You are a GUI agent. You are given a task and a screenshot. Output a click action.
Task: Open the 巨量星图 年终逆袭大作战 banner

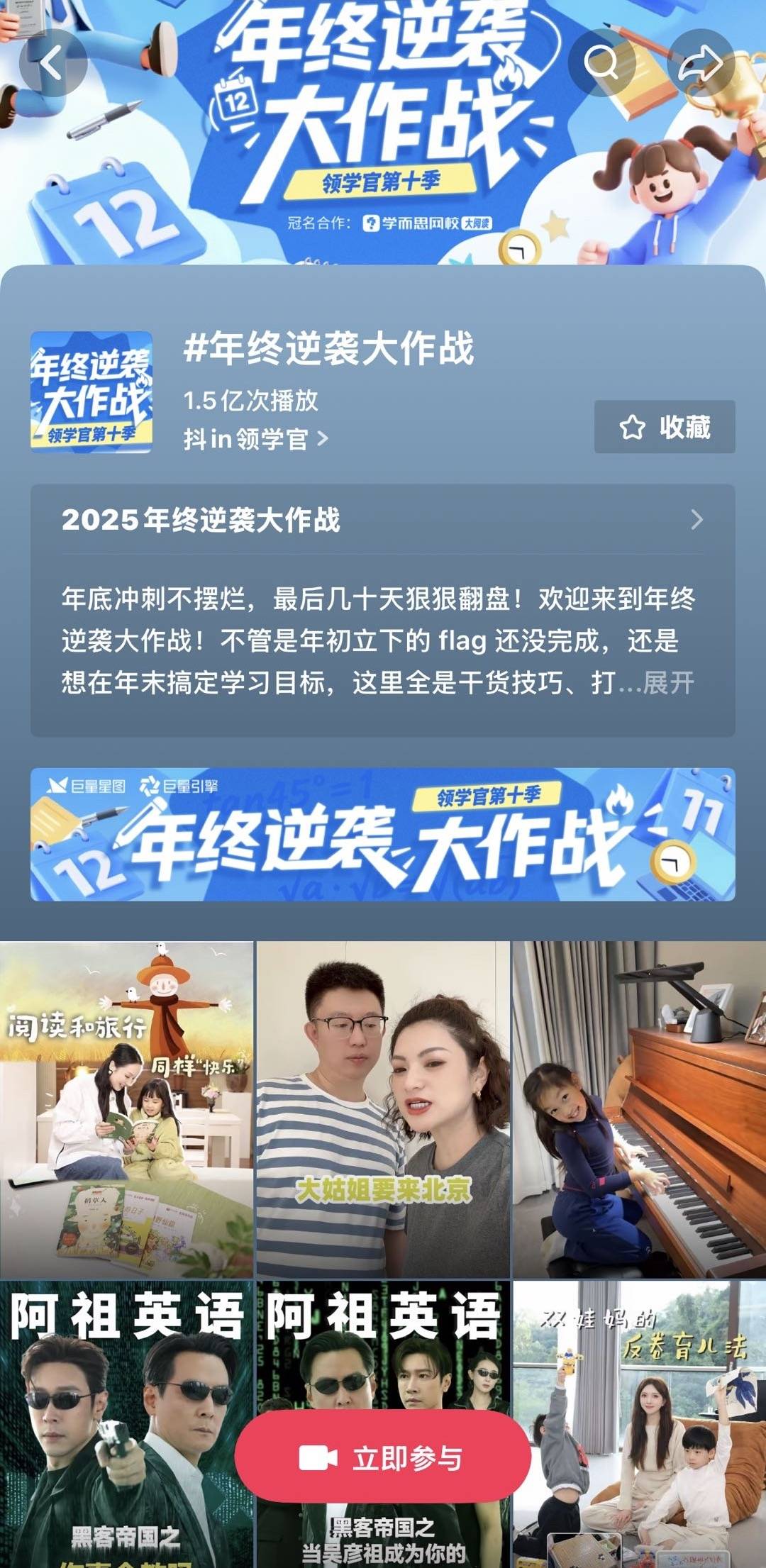[x=382, y=834]
